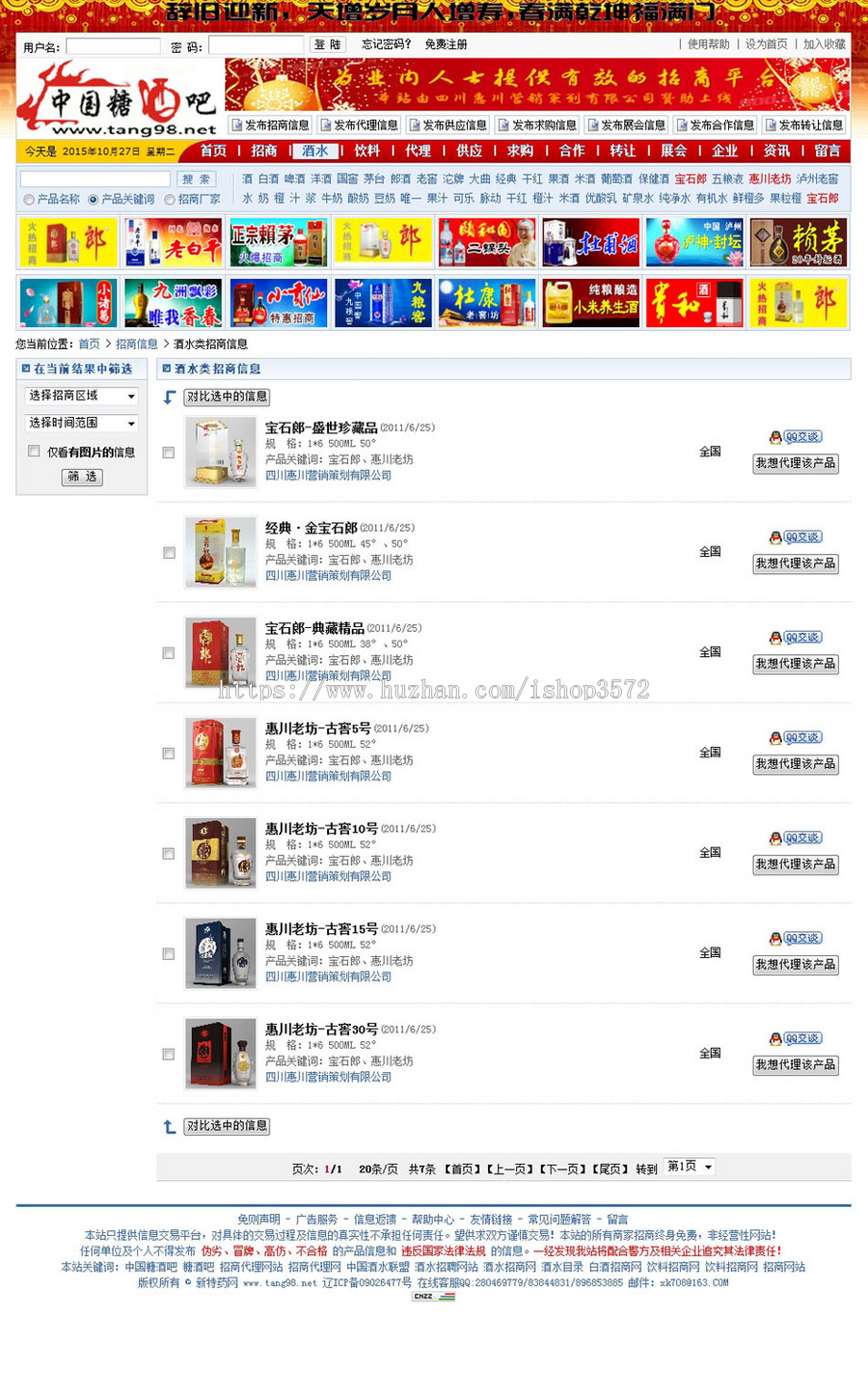Tick the checkbox beside 宝石郎-盛世珍藏品

click(x=169, y=453)
